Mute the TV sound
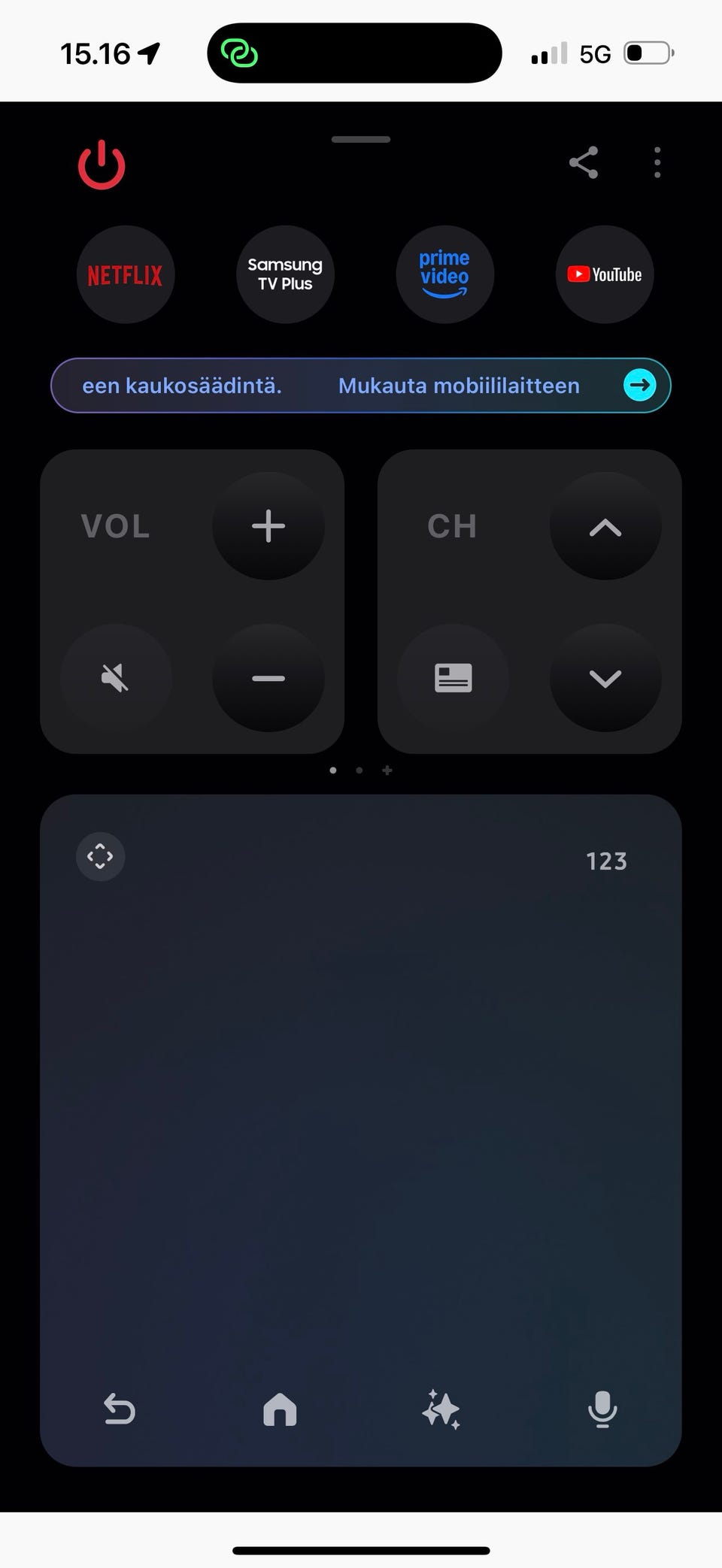Image resolution: width=722 pixels, height=1568 pixels. [x=116, y=678]
